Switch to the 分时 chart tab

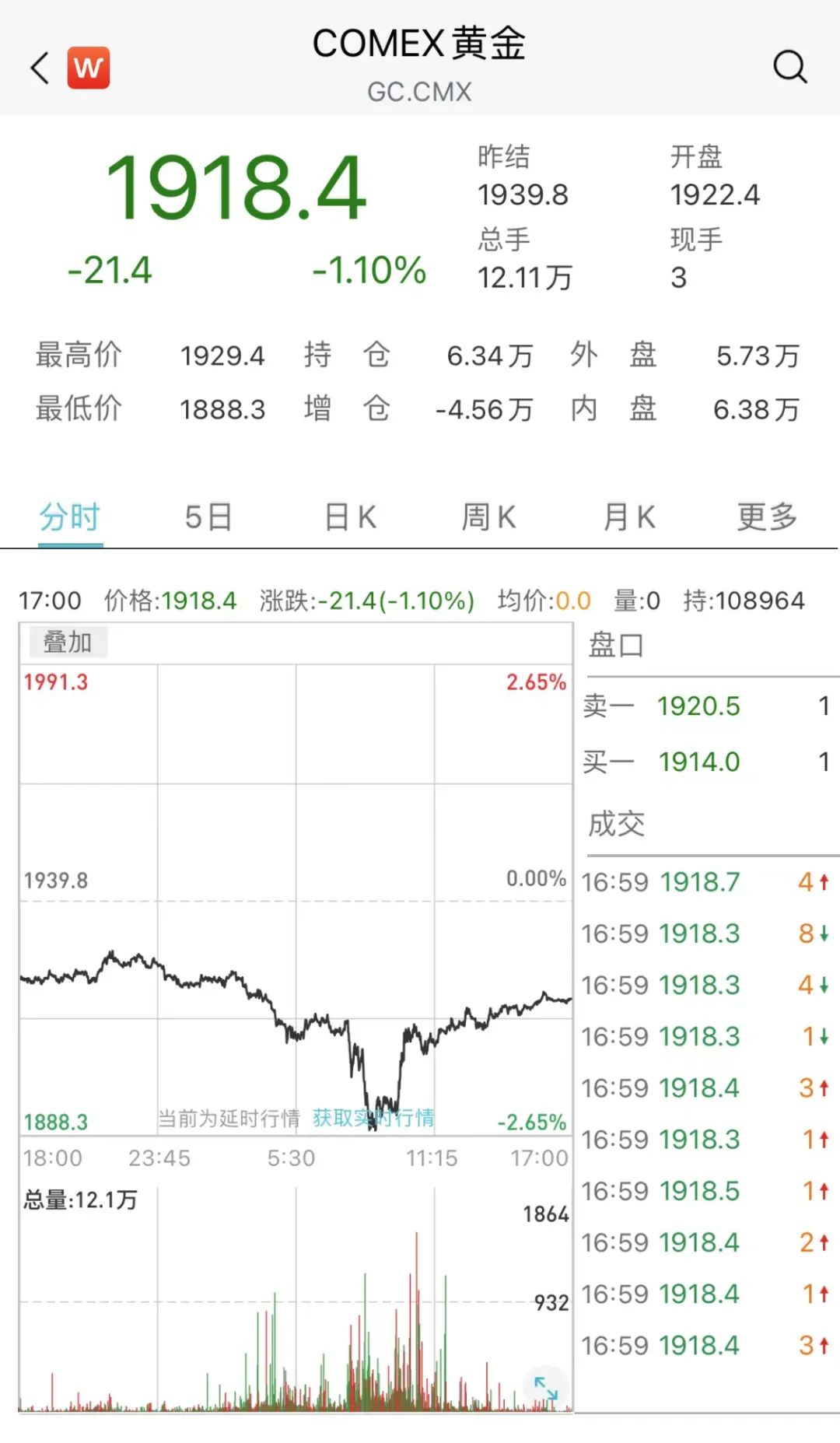(x=70, y=517)
